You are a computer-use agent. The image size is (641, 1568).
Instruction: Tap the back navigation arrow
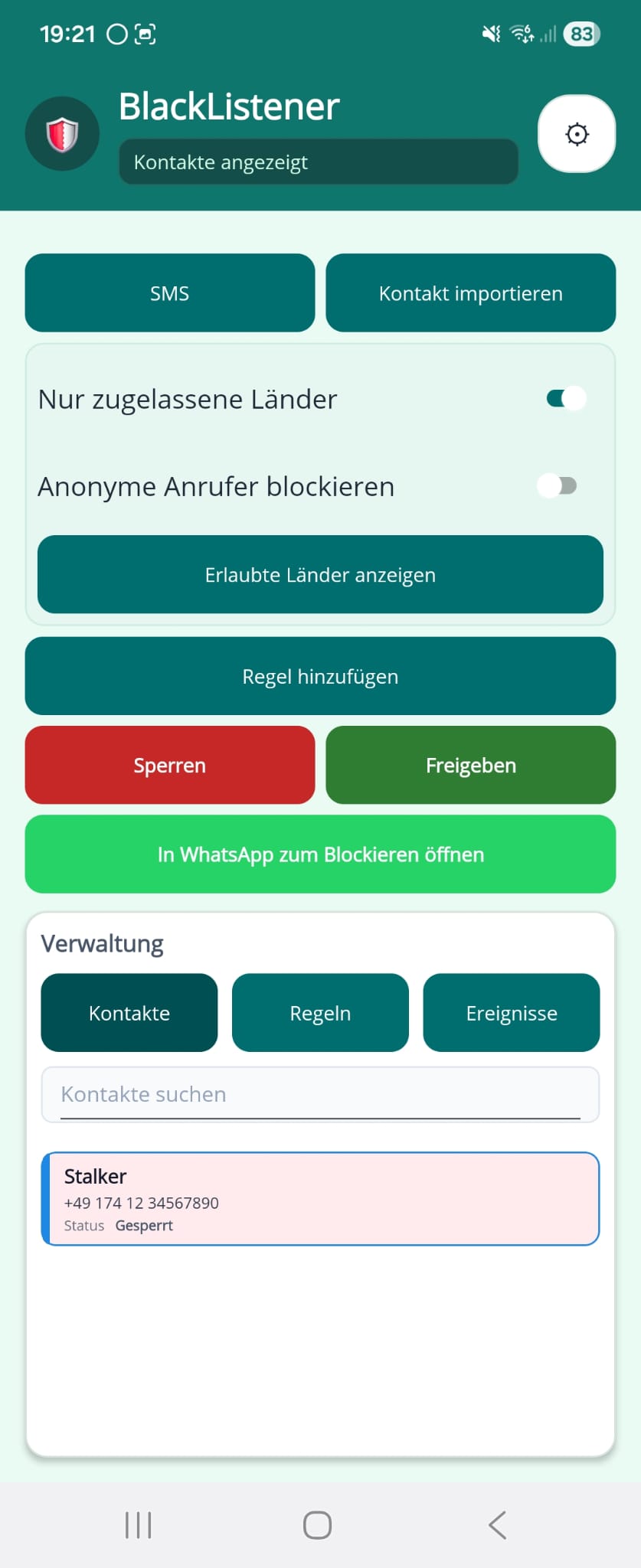tap(498, 1524)
